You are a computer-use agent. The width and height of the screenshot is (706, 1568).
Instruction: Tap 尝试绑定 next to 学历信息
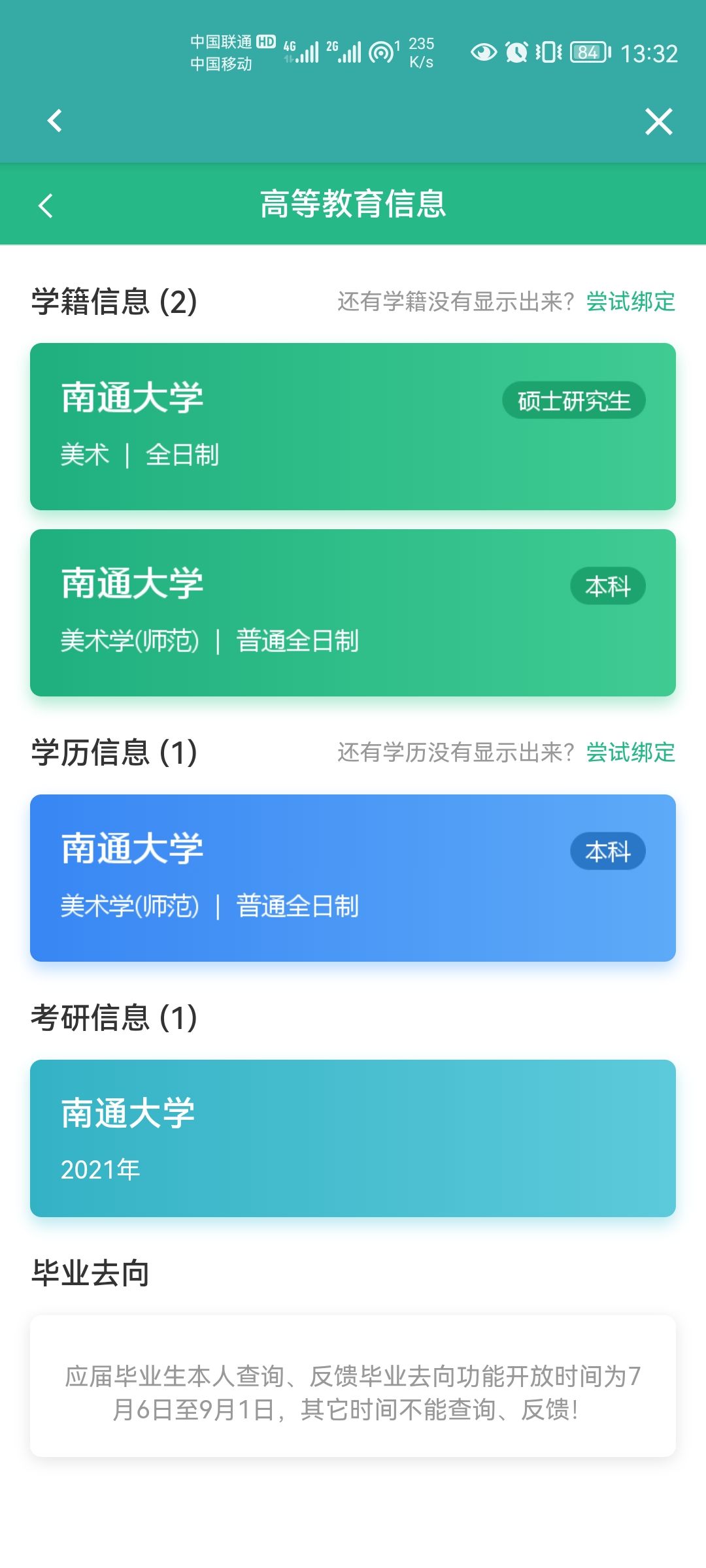[630, 752]
